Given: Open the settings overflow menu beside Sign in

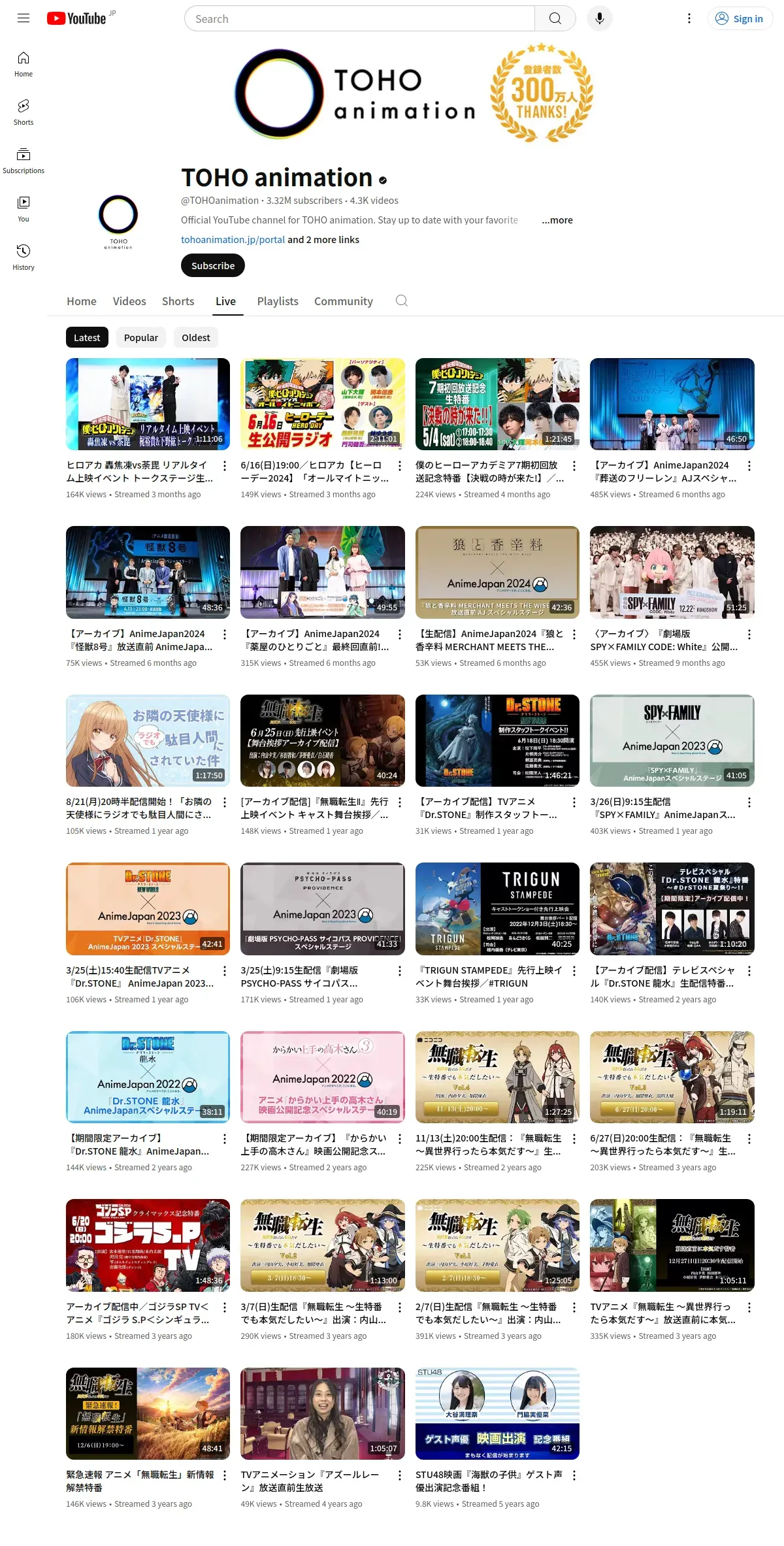Looking at the screenshot, I should point(689,18).
